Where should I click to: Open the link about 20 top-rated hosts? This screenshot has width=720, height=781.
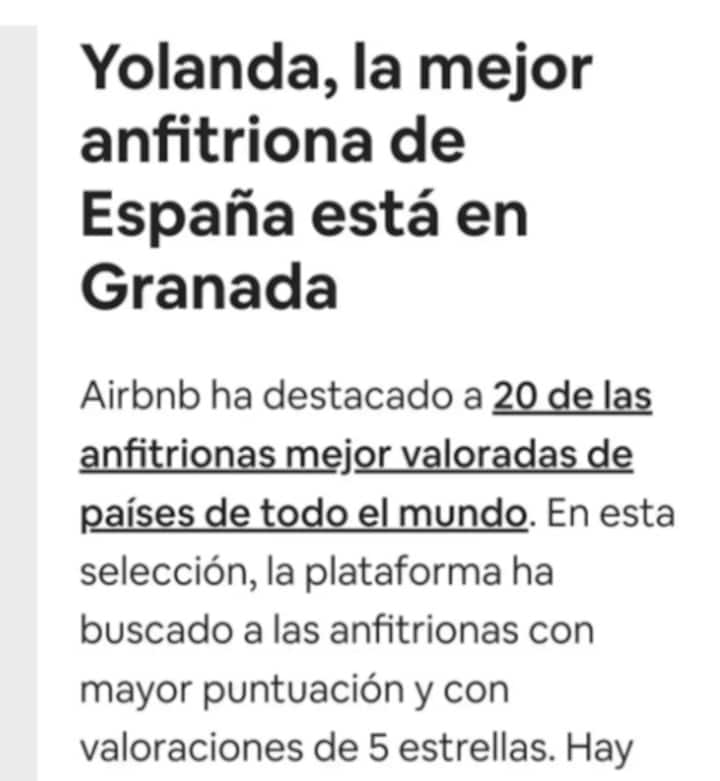[x=355, y=456]
